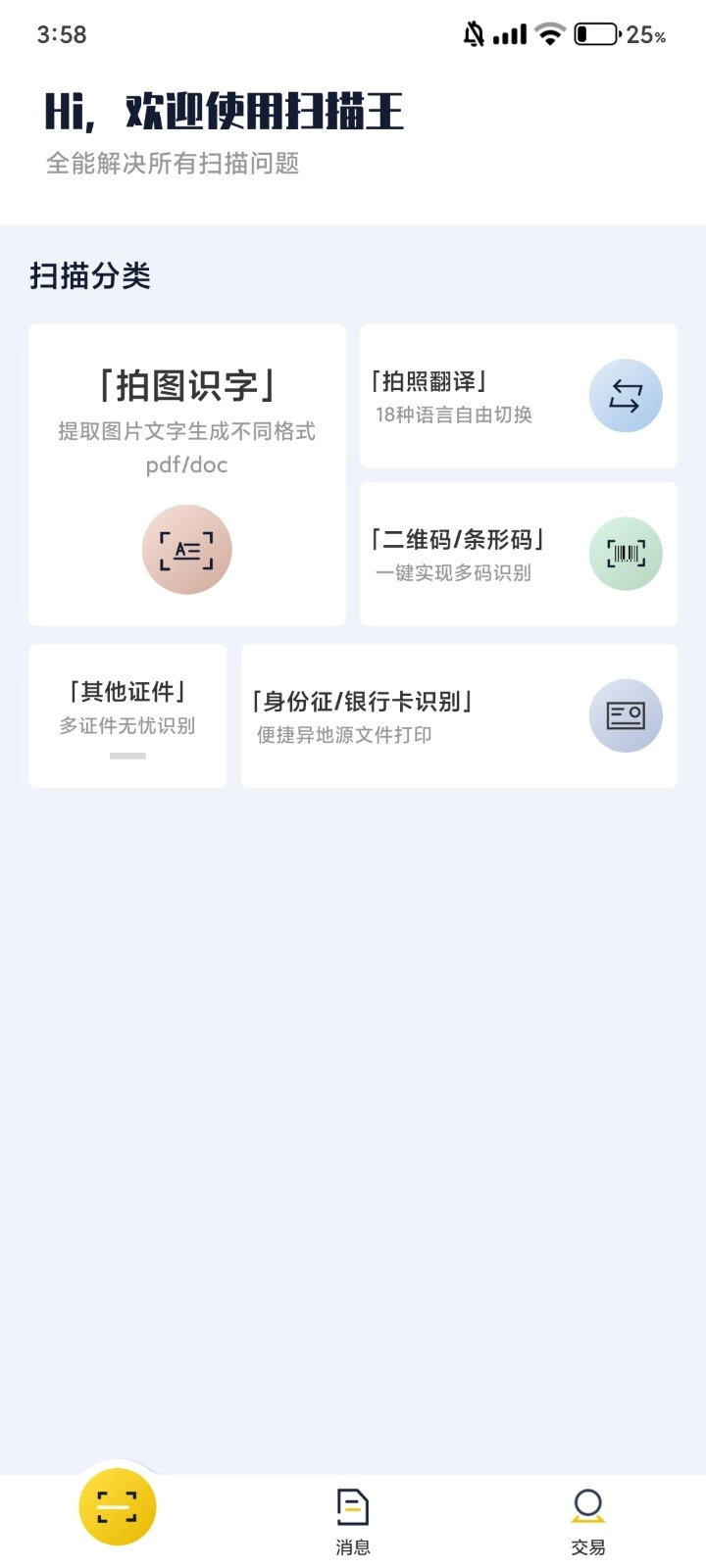Tap the barcode icon for 二维码/条形码
Image resolution: width=706 pixels, height=1568 pixels.
pos(626,554)
